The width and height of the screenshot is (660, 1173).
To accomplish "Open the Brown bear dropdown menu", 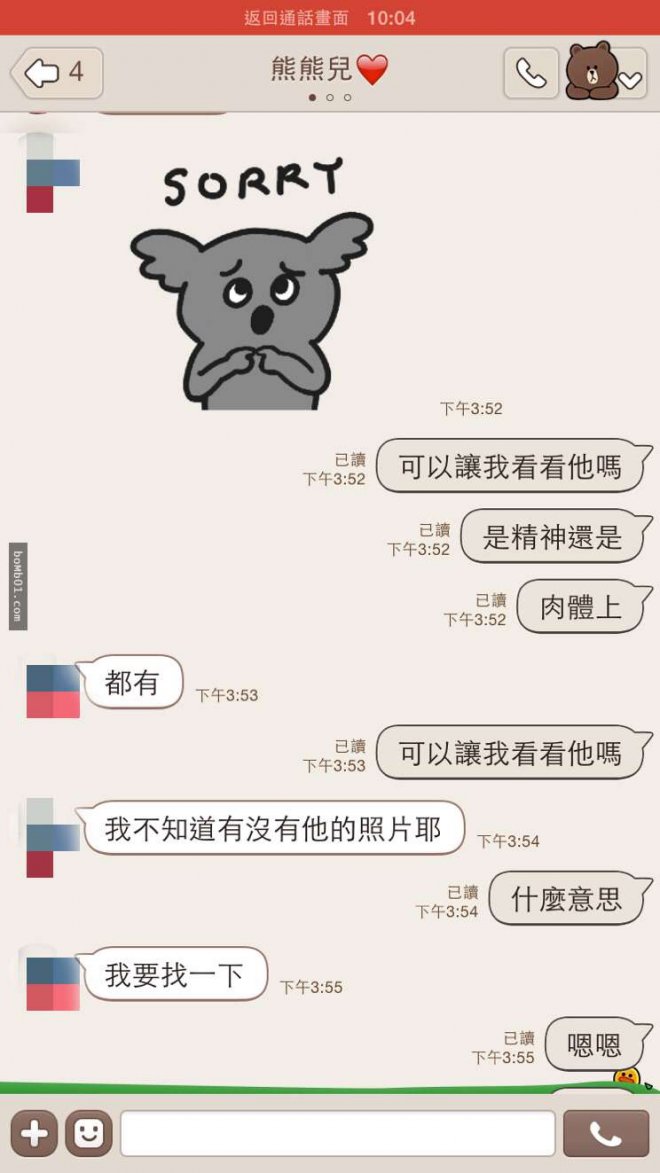I will tap(605, 73).
